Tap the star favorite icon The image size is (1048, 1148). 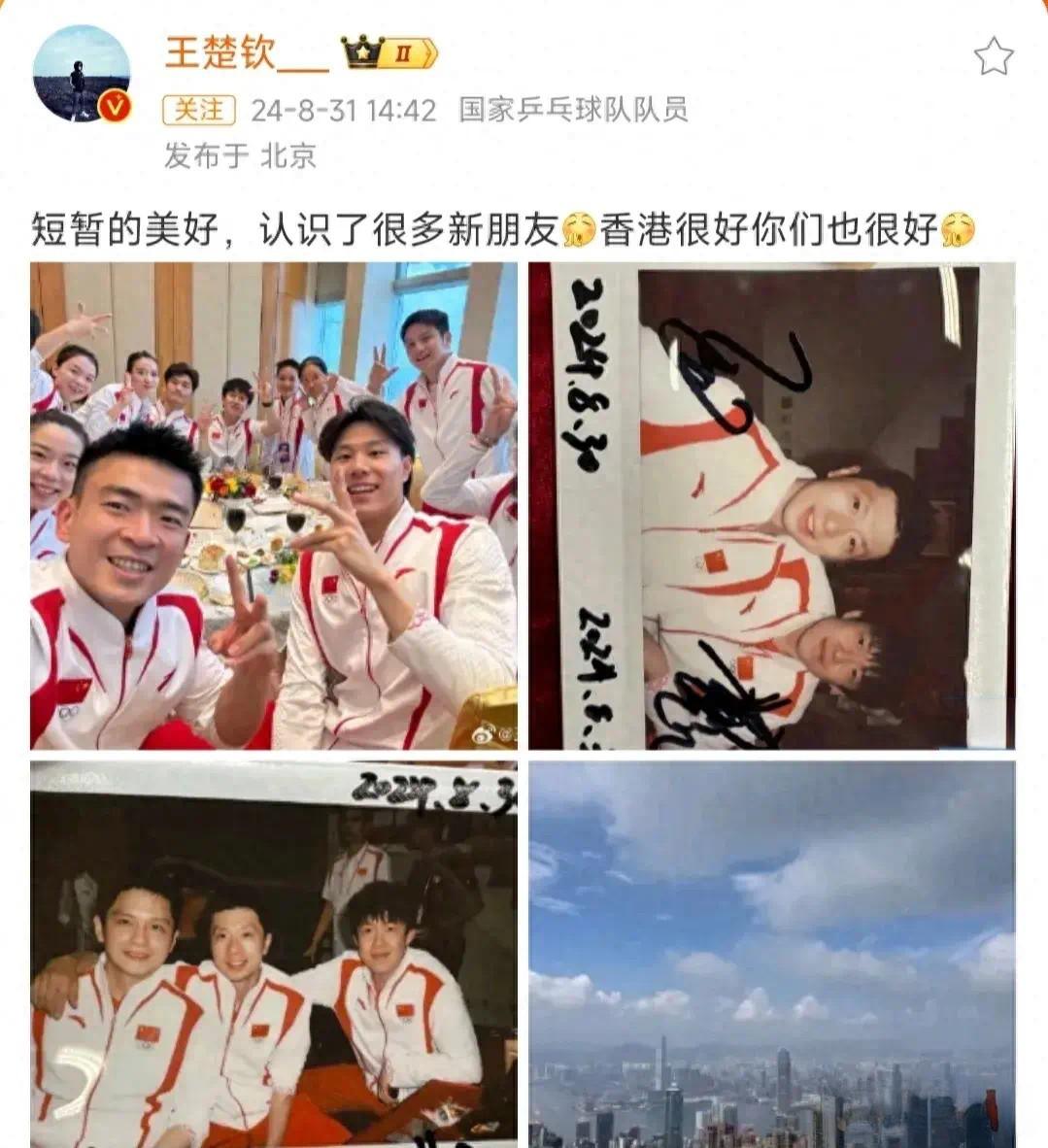coord(993,57)
